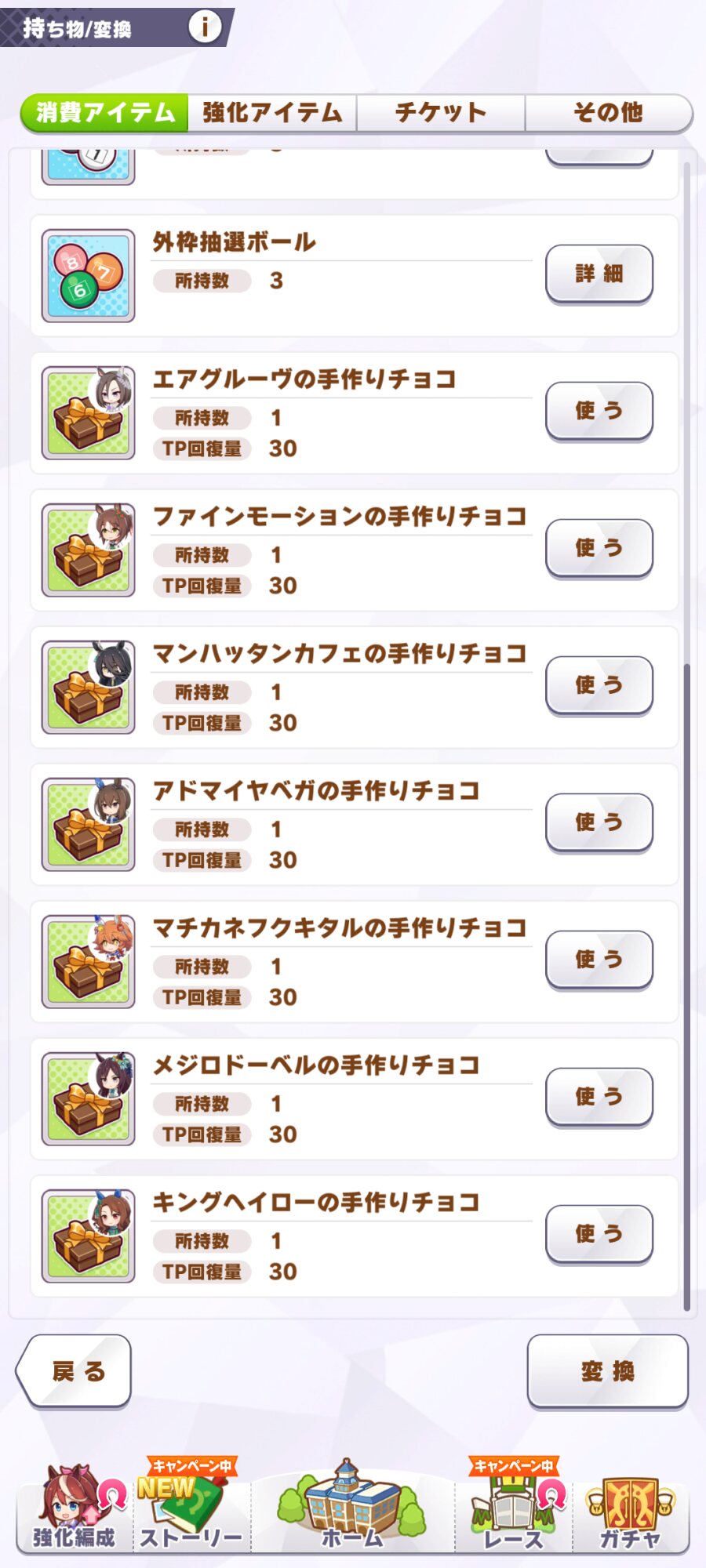
Task: Use ファインモーションの手作りチョコ
Action: click(599, 547)
